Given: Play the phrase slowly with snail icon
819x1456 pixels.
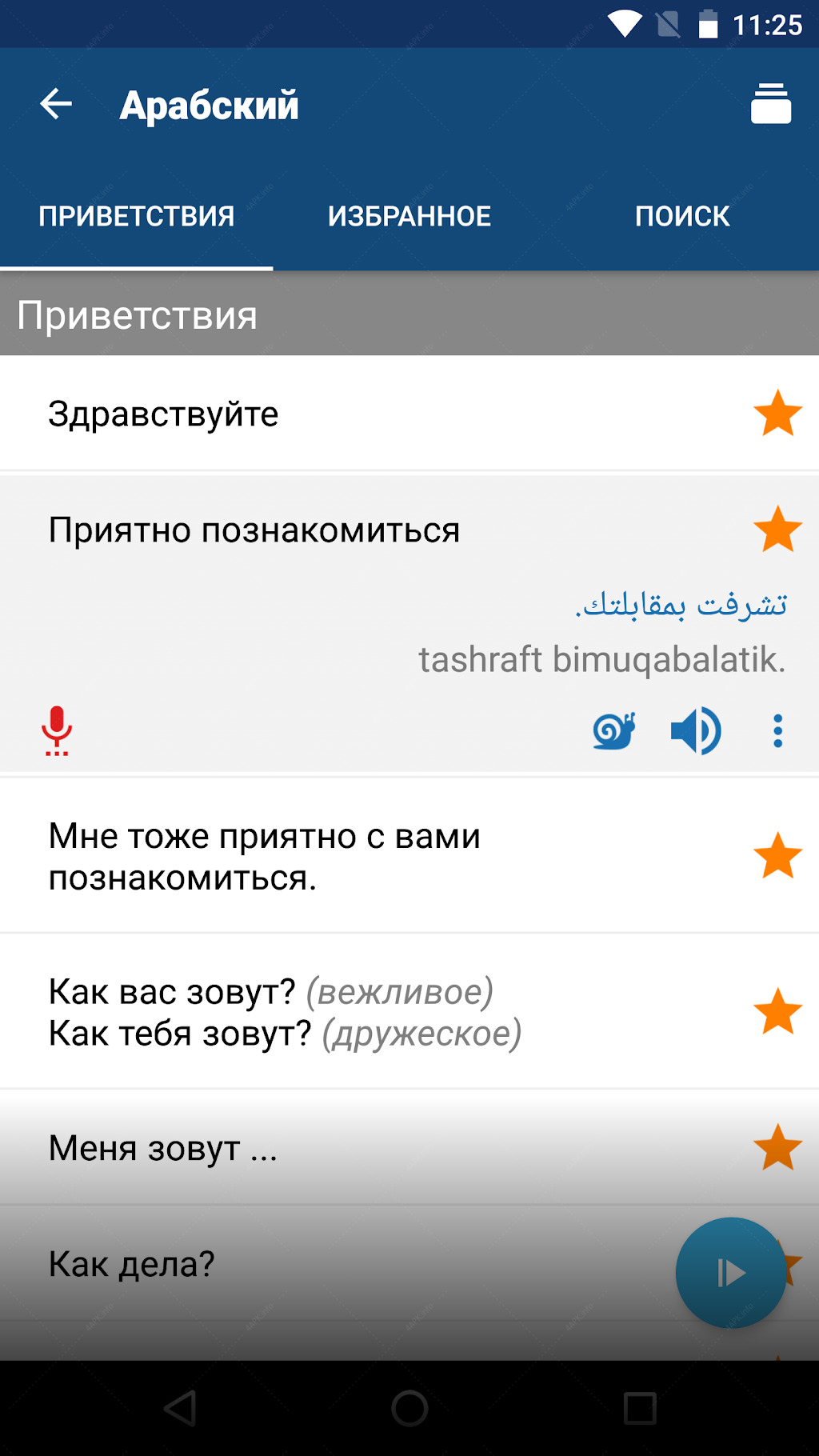Looking at the screenshot, I should pyautogui.click(x=614, y=730).
